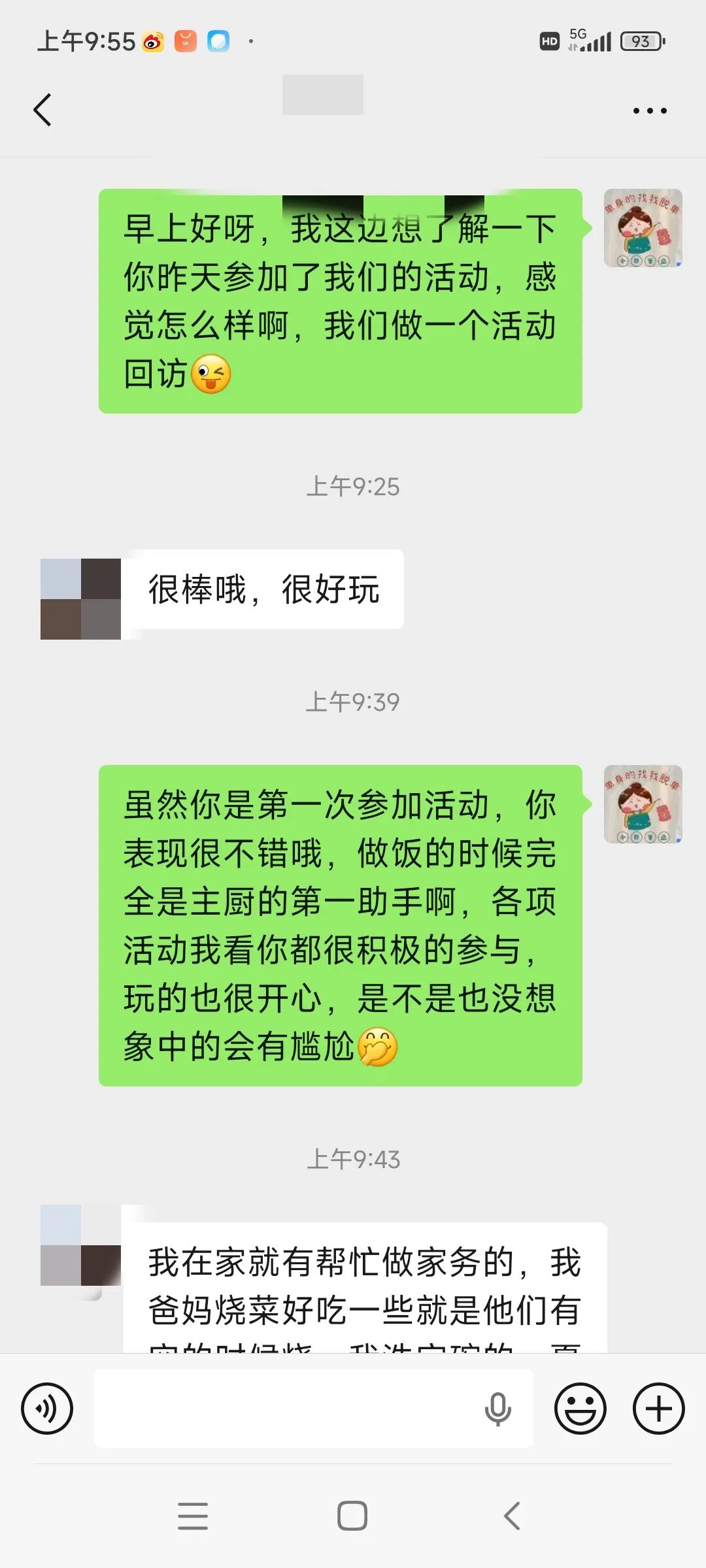
Task: Open contact avatar beside 很棒哦 message
Action: (80, 598)
